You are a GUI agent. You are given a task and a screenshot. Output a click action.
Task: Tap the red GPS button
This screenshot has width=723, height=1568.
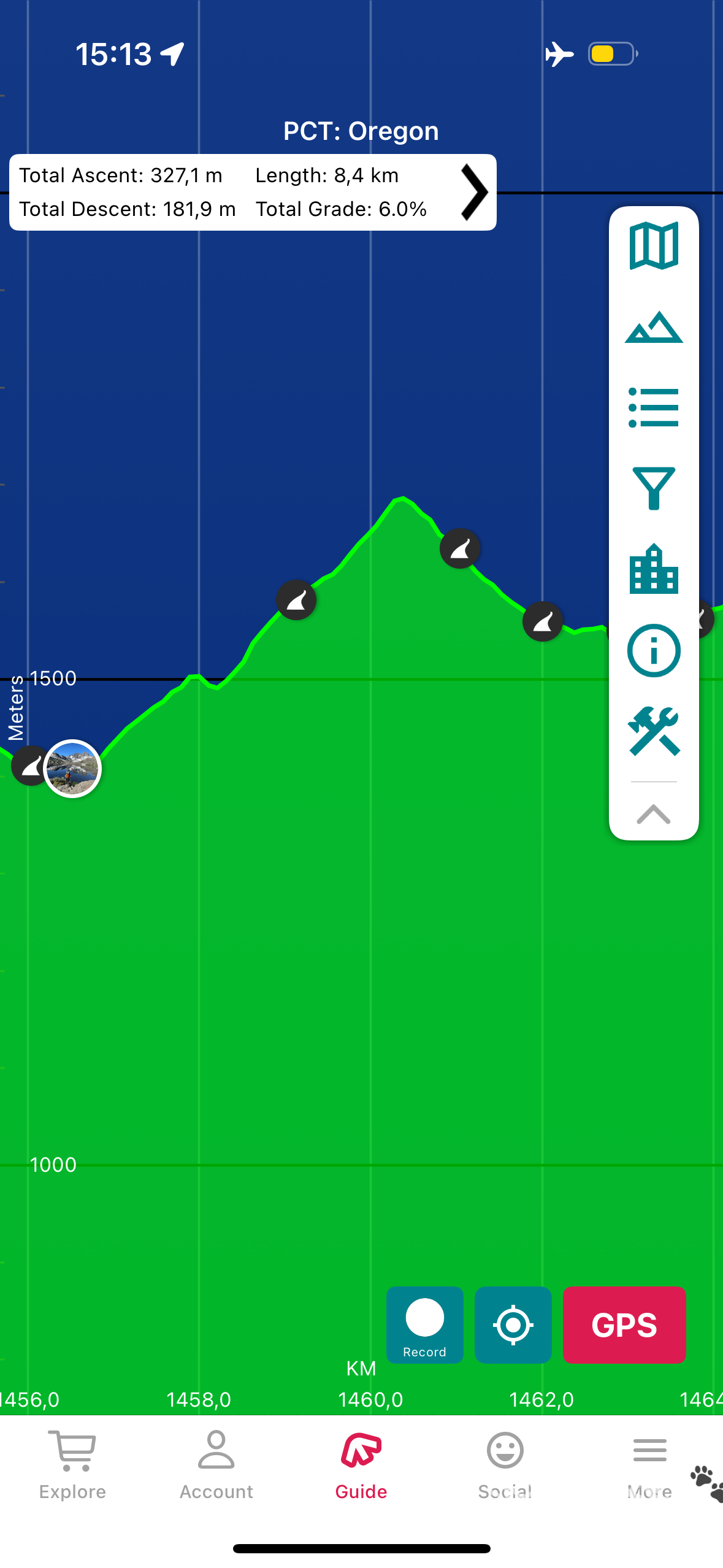pos(624,1325)
